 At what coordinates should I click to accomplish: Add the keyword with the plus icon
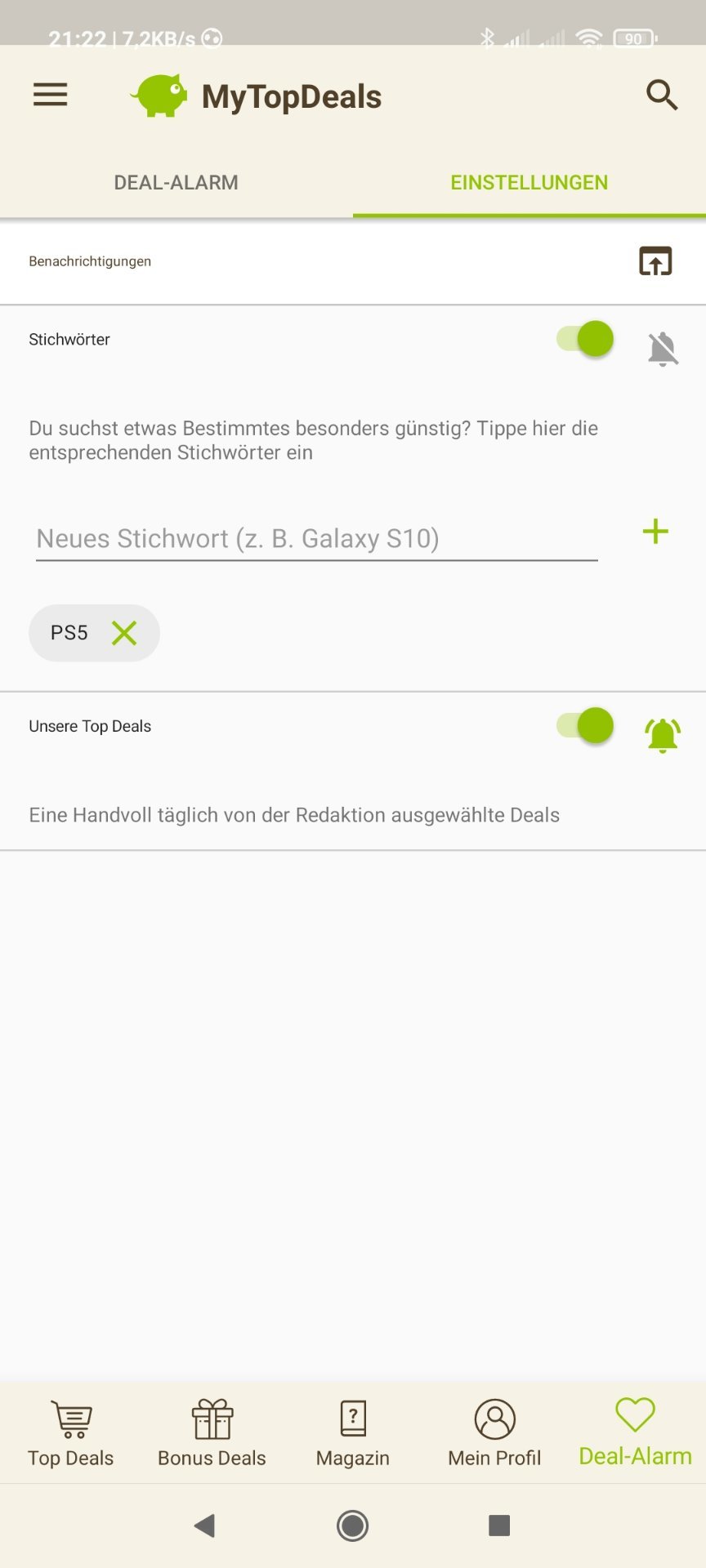point(655,532)
